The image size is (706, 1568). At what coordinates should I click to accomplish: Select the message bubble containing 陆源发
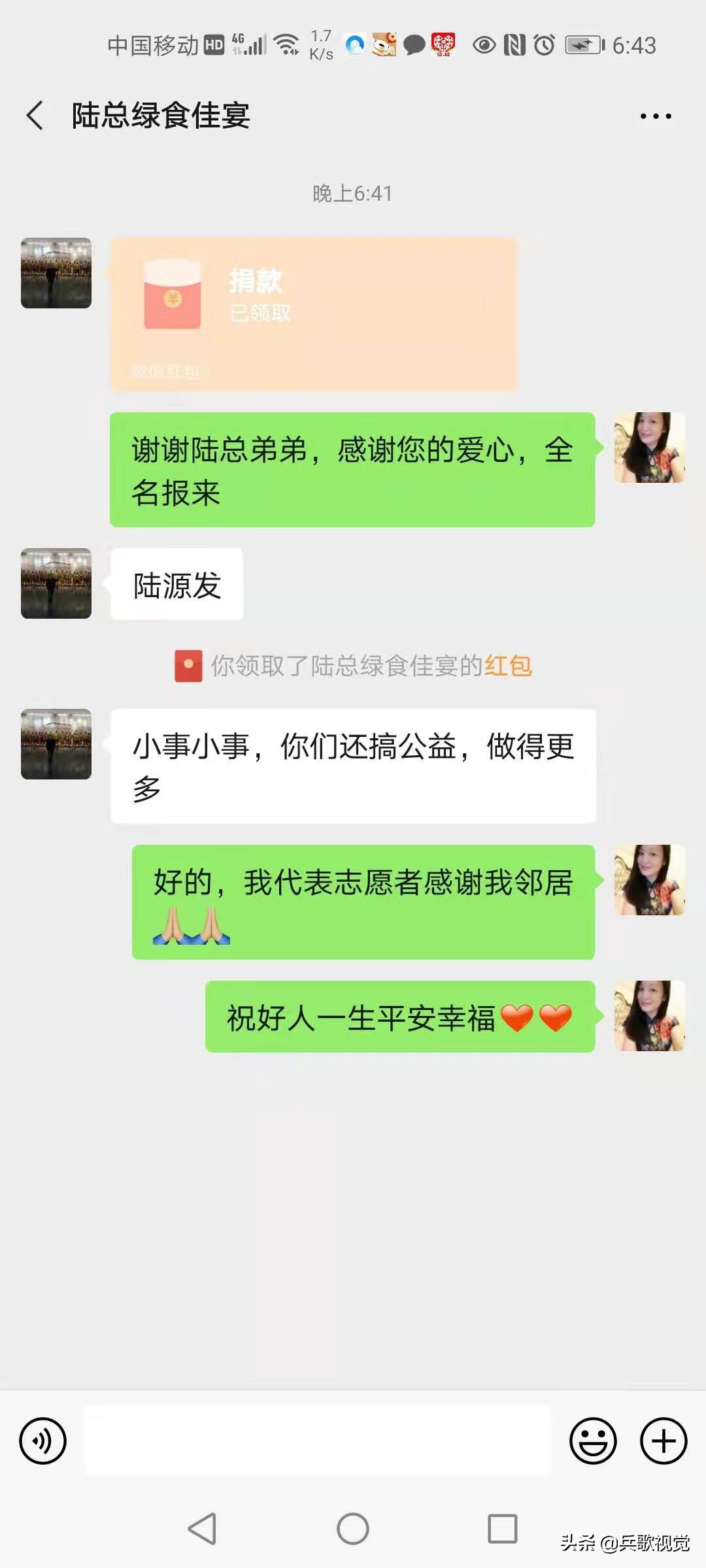point(176,583)
